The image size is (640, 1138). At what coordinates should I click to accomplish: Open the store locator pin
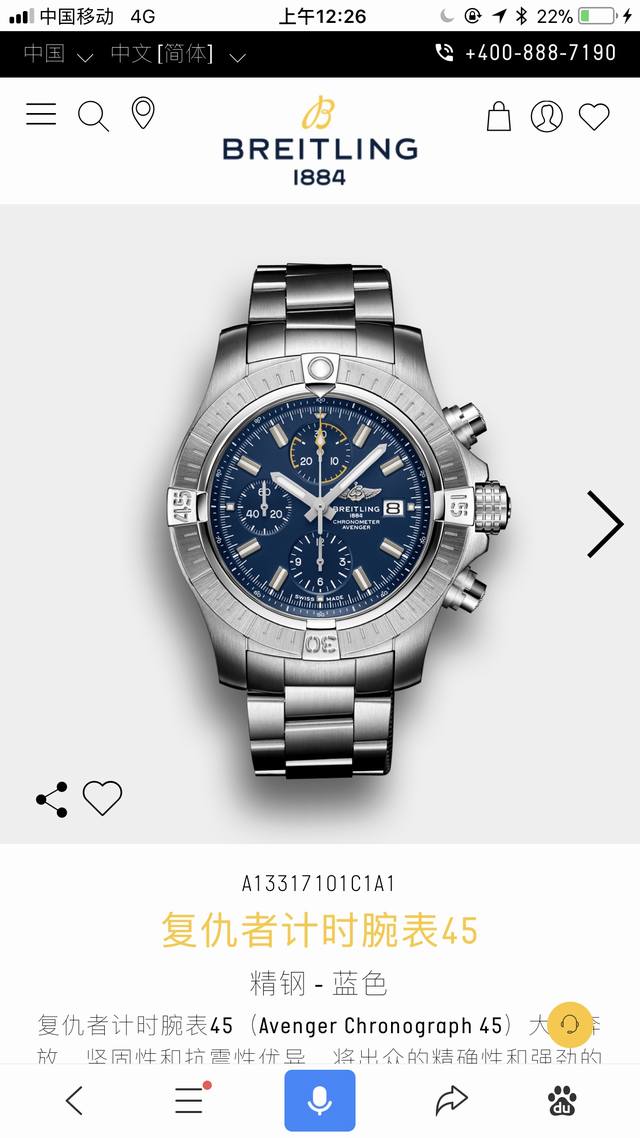pyautogui.click(x=143, y=114)
